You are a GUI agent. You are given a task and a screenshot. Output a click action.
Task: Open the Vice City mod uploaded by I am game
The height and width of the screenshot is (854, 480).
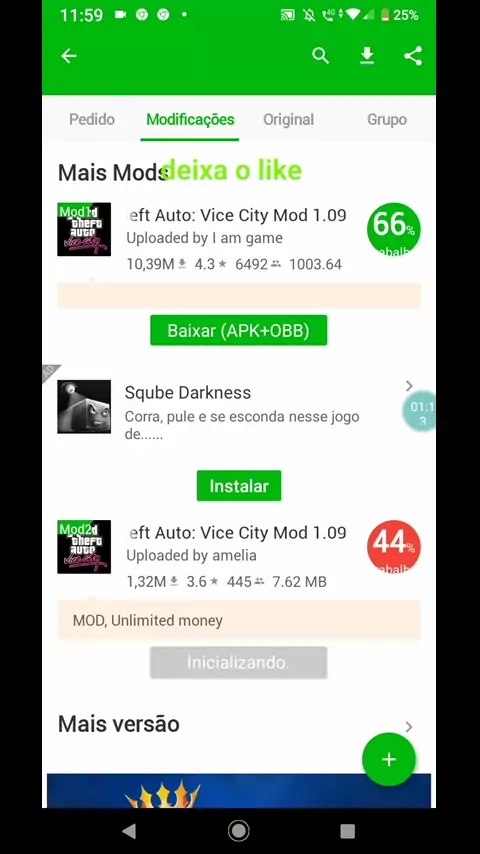click(239, 237)
